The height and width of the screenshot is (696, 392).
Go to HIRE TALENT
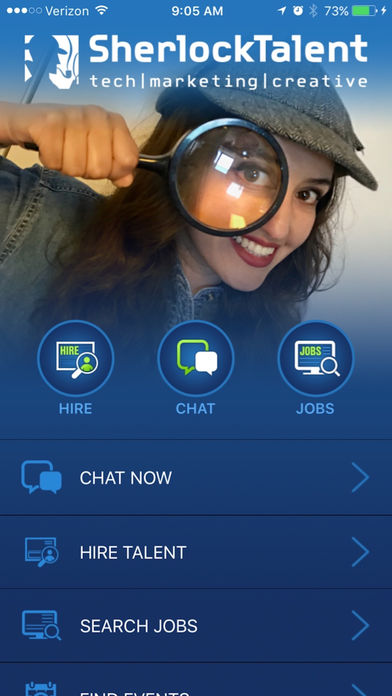pyautogui.click(x=196, y=552)
